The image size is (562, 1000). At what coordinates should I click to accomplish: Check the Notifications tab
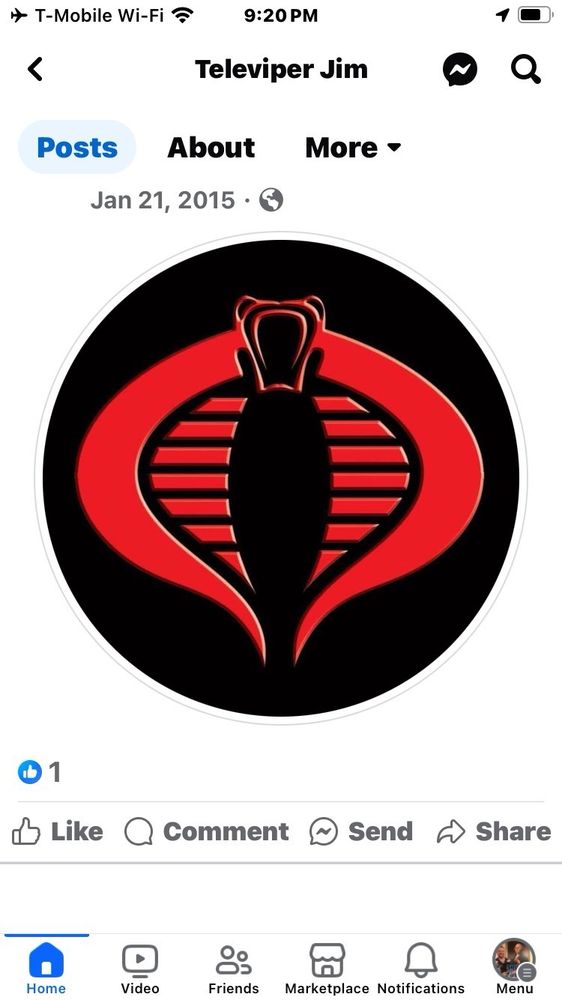(x=421, y=969)
